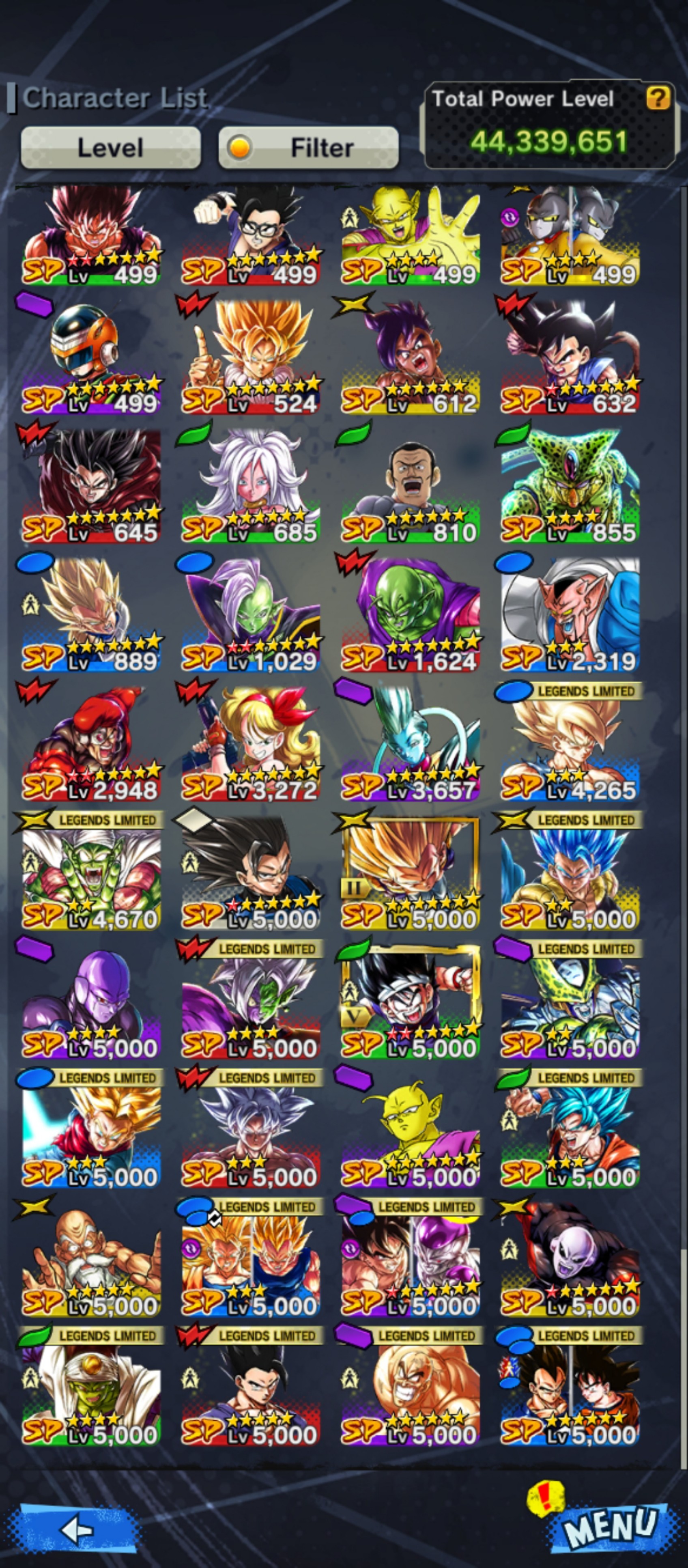Open the MENU button
Viewport: 688px width, 1568px height.
point(610,1525)
